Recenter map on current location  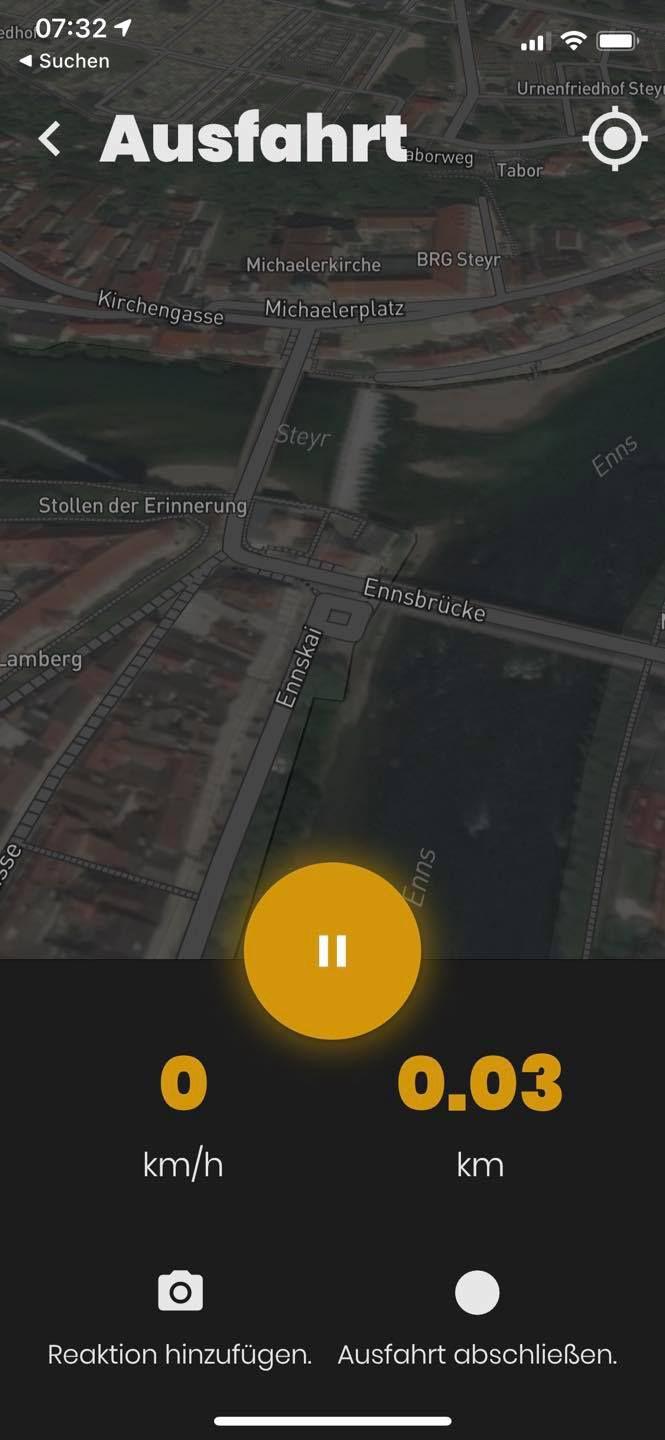click(614, 139)
